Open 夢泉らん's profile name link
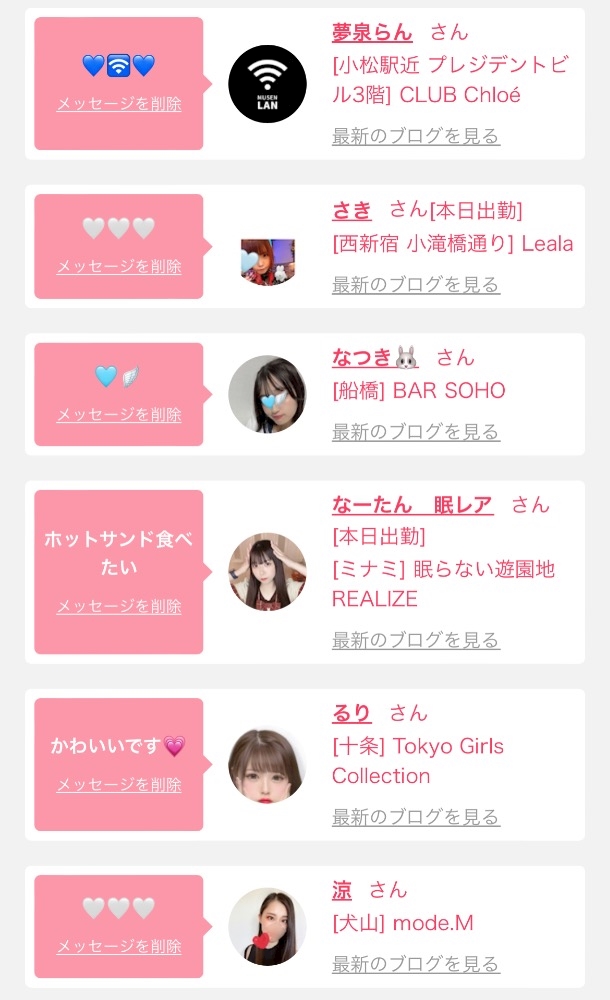 [372, 33]
